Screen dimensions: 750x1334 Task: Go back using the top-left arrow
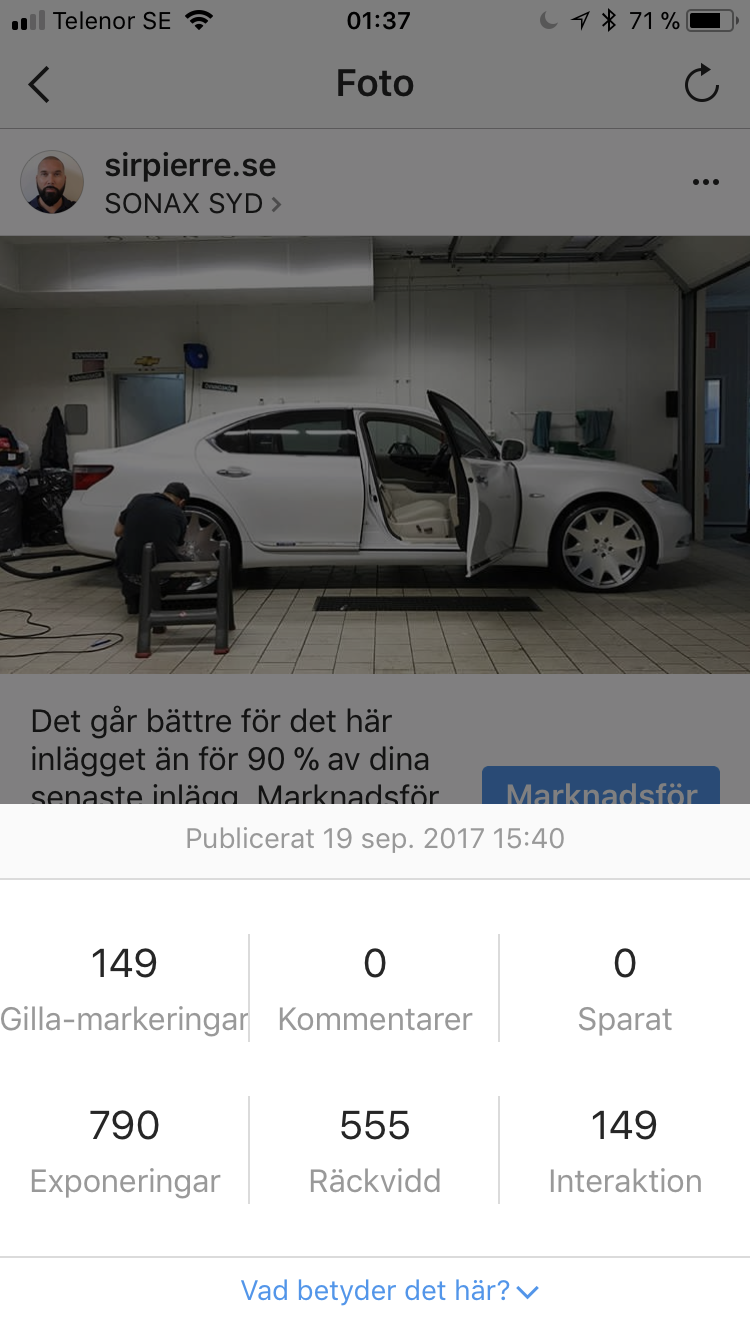pos(38,84)
